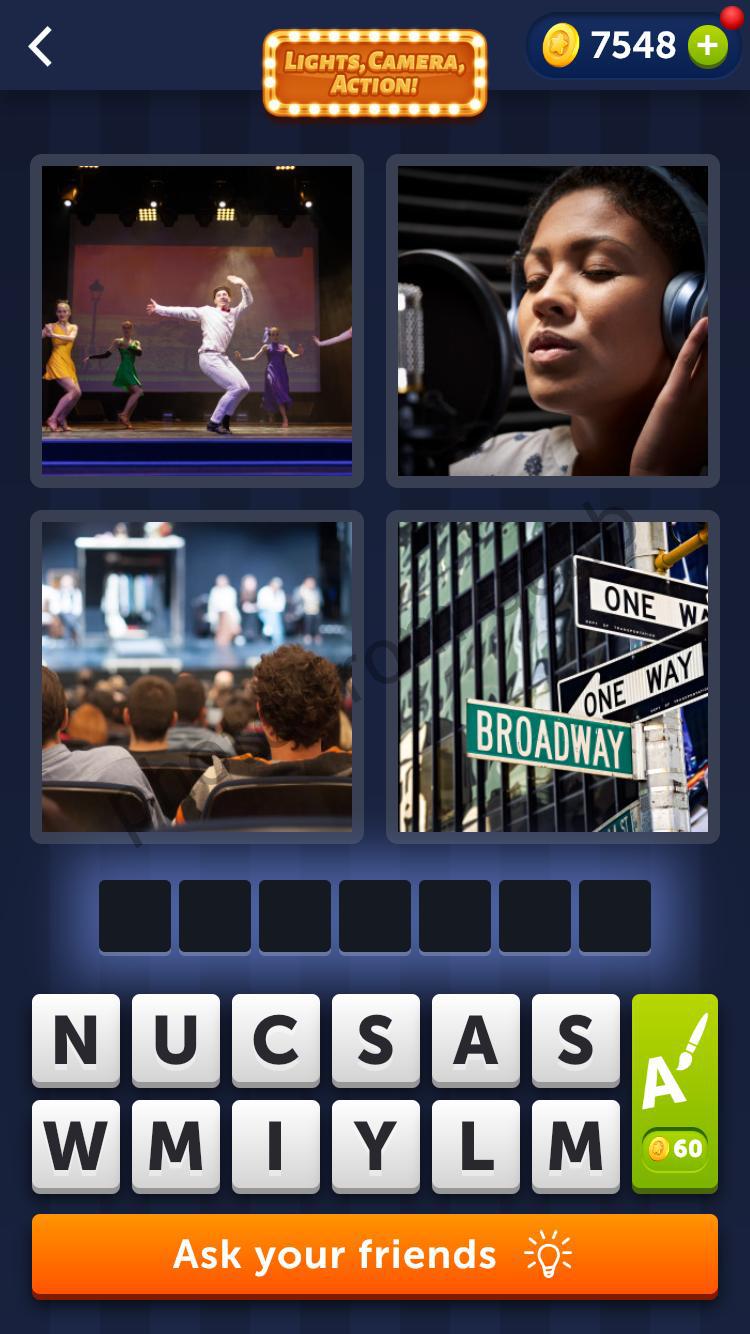Open the stage dancers photo

point(196,318)
